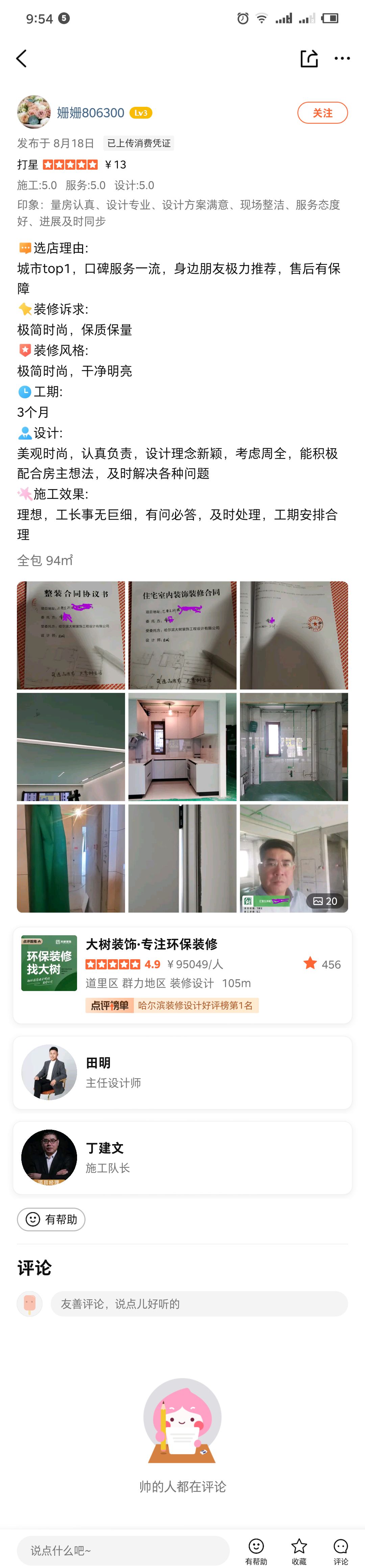Open 姗姗806300's profile avatar
Image resolution: width=365 pixels, height=1568 pixels.
click(33, 112)
